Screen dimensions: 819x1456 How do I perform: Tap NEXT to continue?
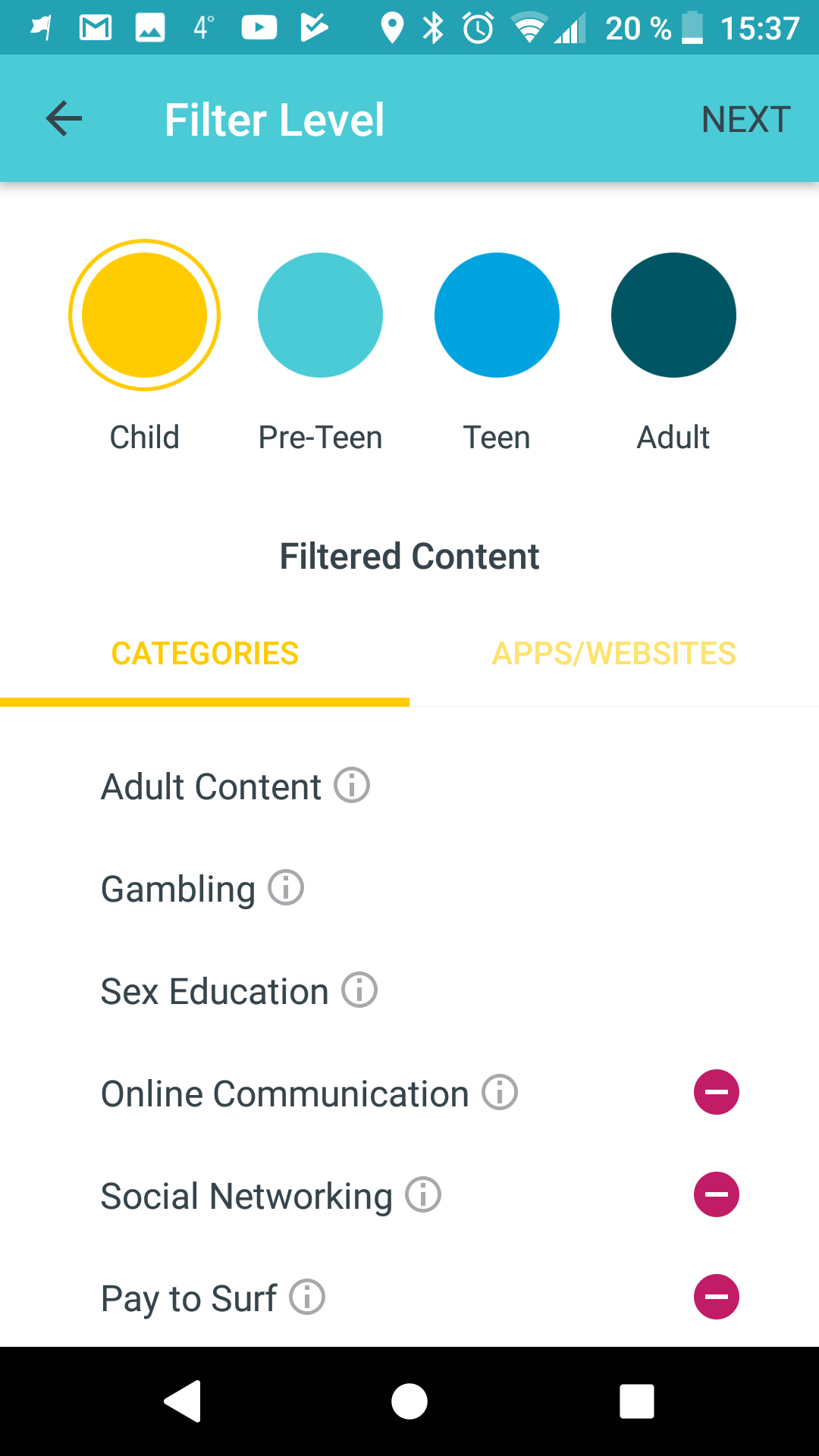746,119
